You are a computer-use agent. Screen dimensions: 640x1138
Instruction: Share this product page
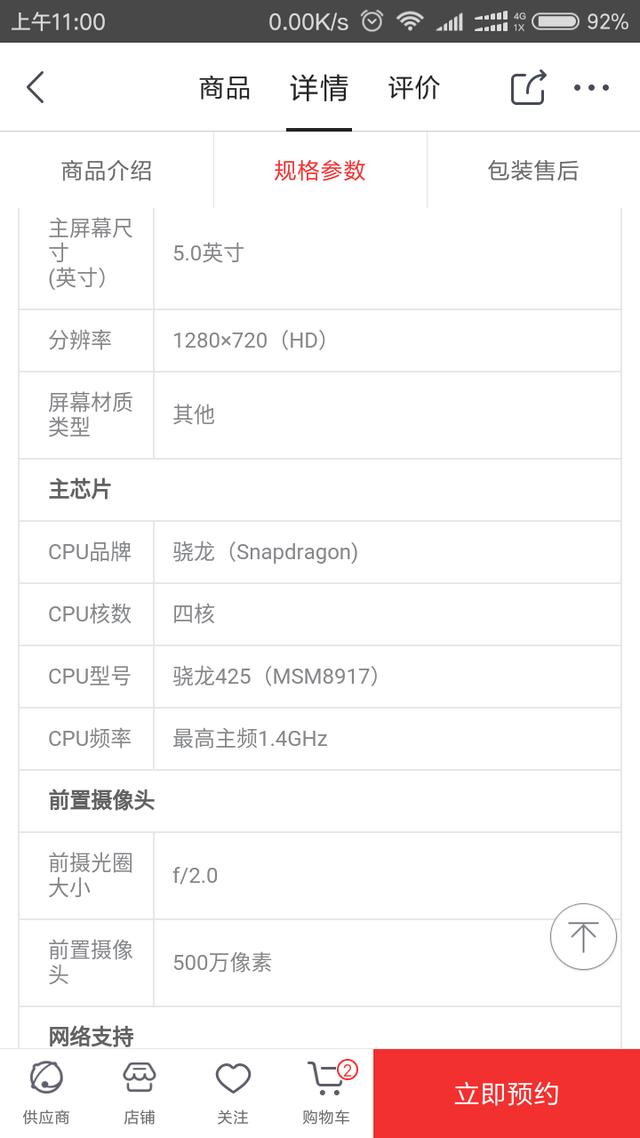click(529, 88)
